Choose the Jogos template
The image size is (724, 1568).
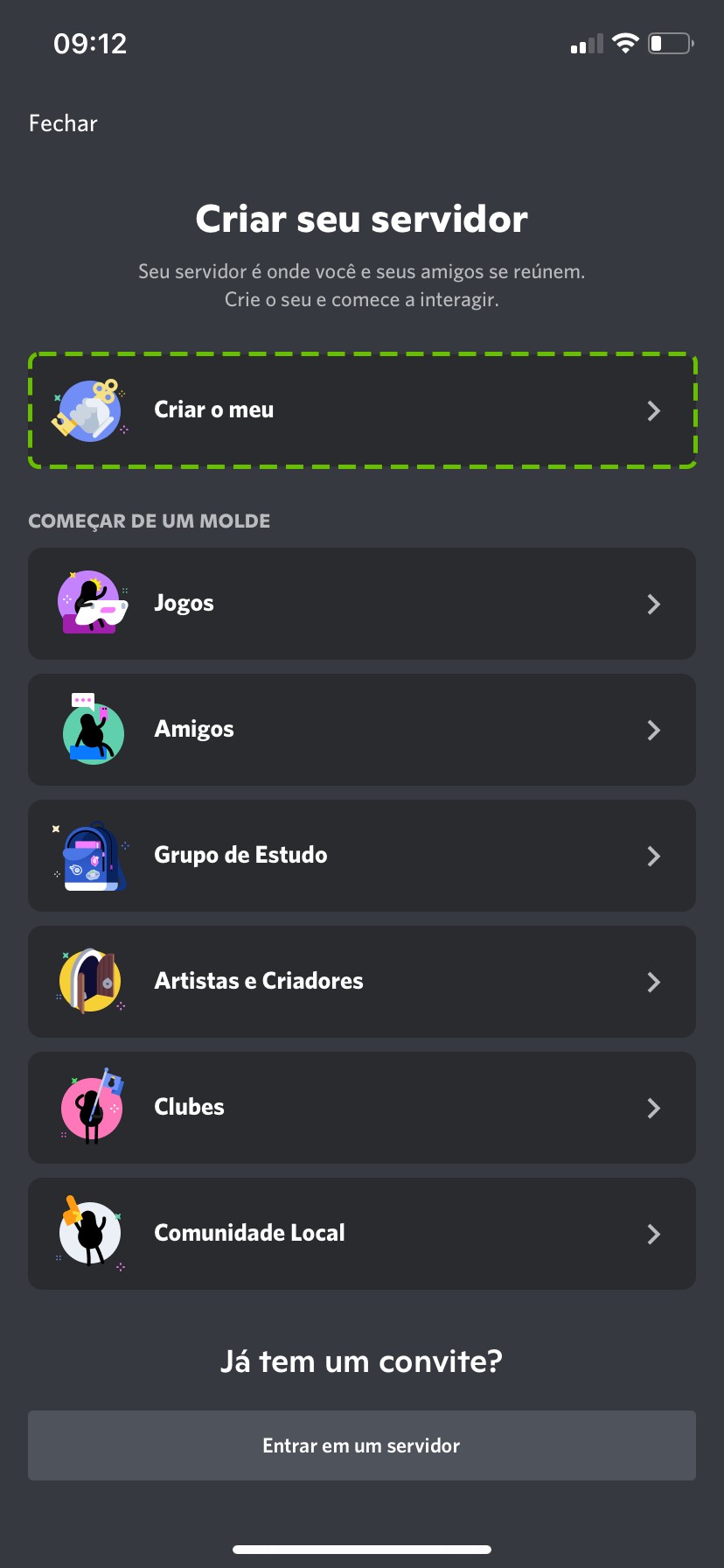coord(362,604)
